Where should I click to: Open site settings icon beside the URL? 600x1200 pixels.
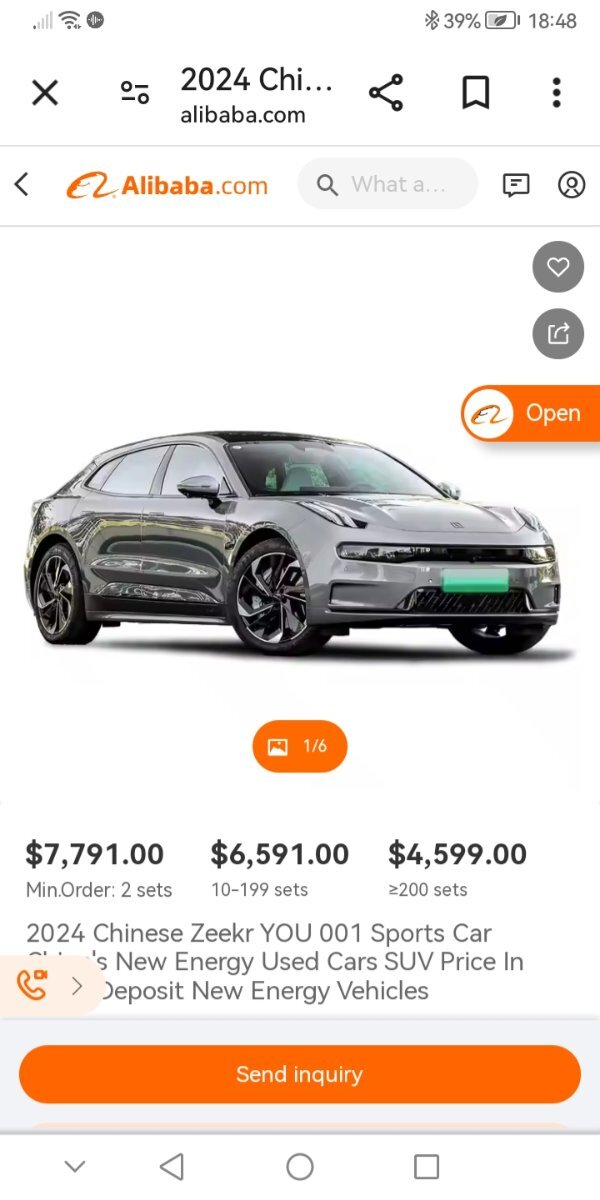coord(135,93)
